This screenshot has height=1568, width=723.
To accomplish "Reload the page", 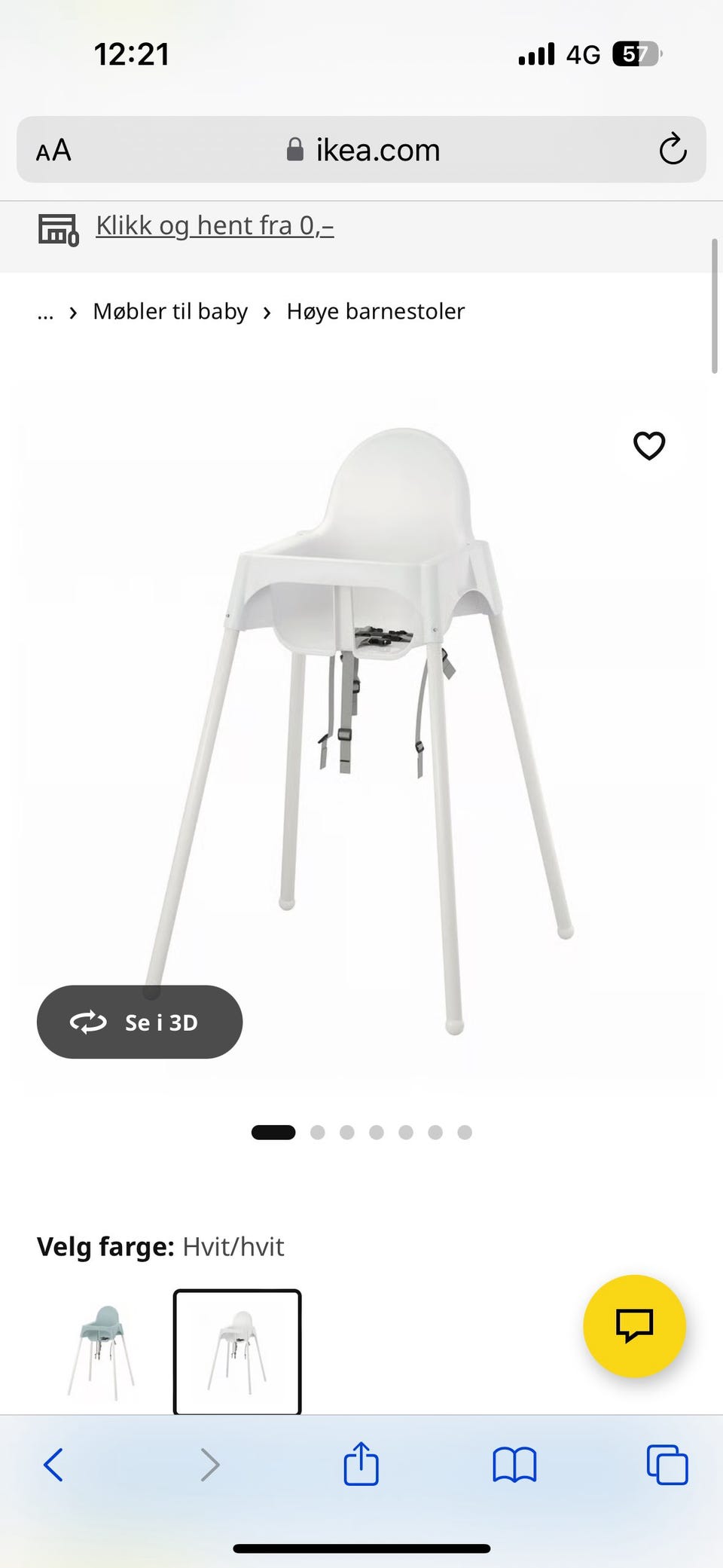I will coord(672,149).
